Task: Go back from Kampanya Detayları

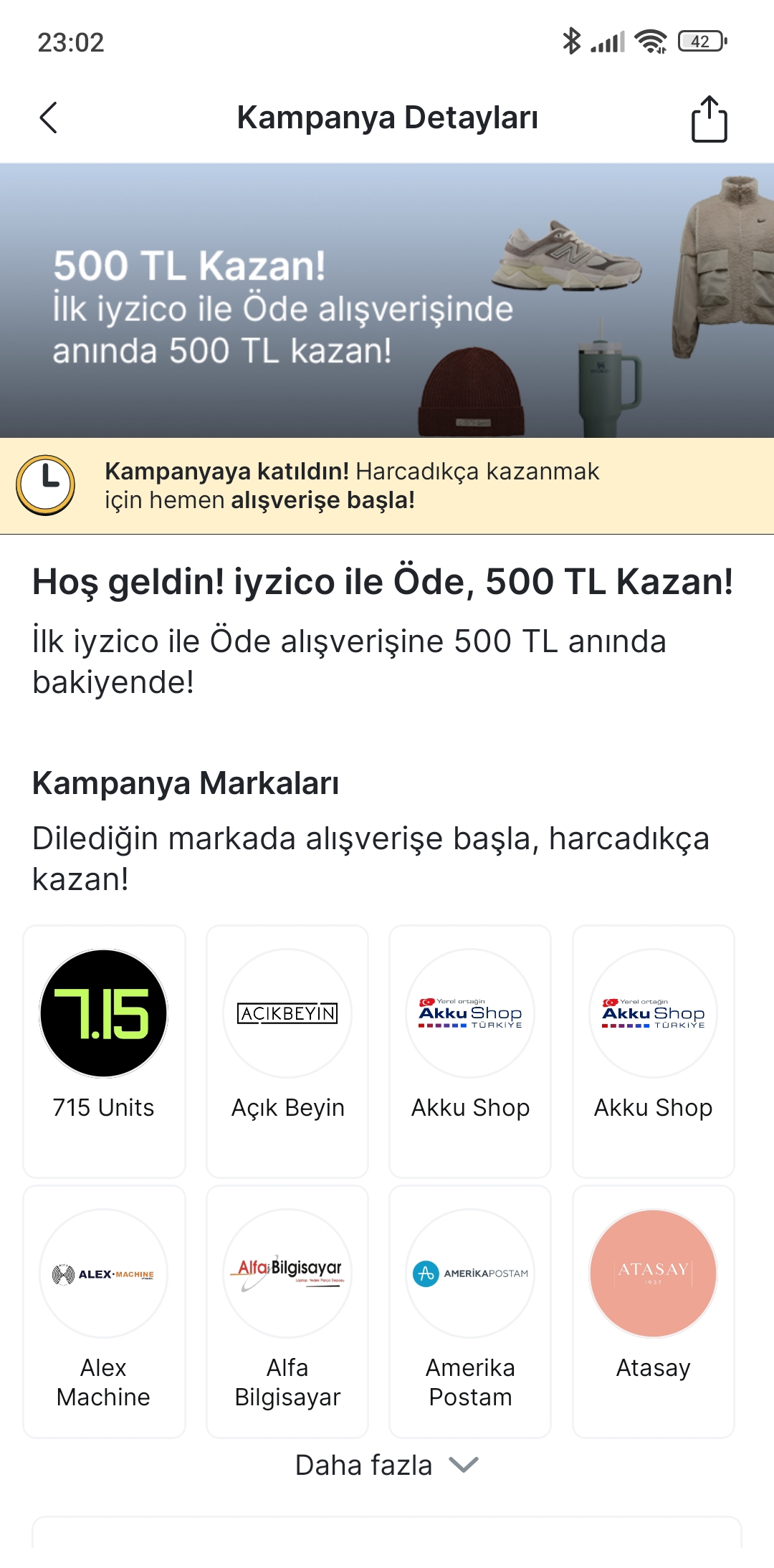Action: 48,118
